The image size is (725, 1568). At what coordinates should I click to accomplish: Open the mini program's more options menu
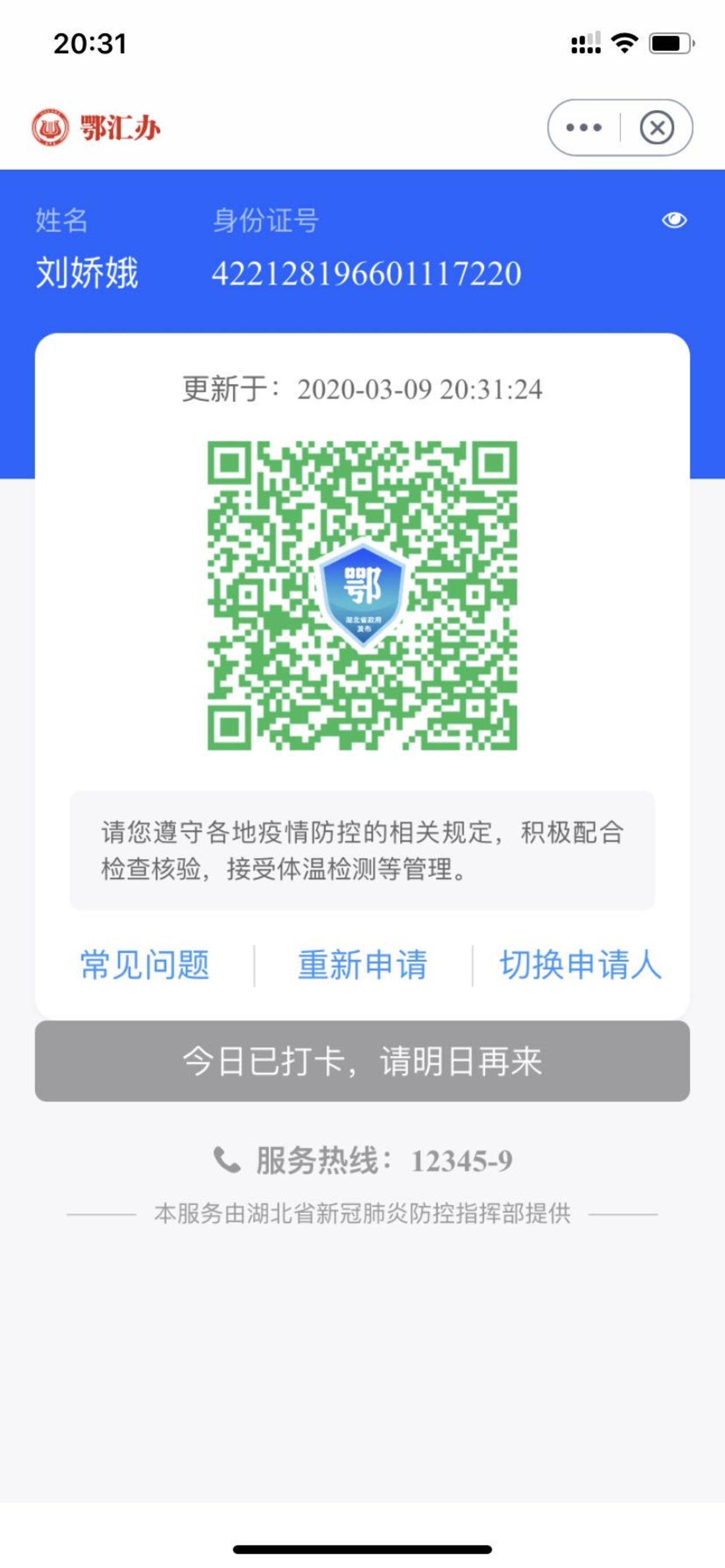coord(583,128)
